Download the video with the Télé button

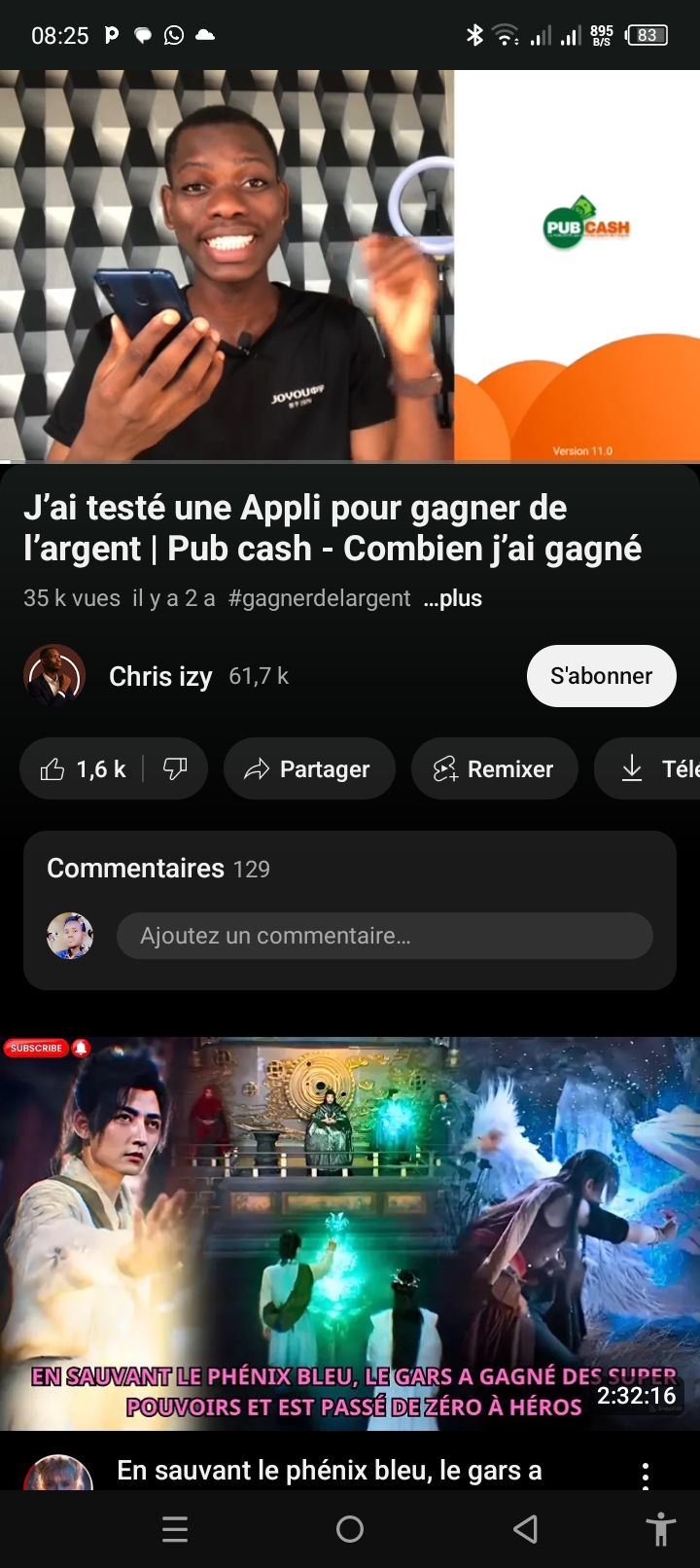[x=651, y=769]
